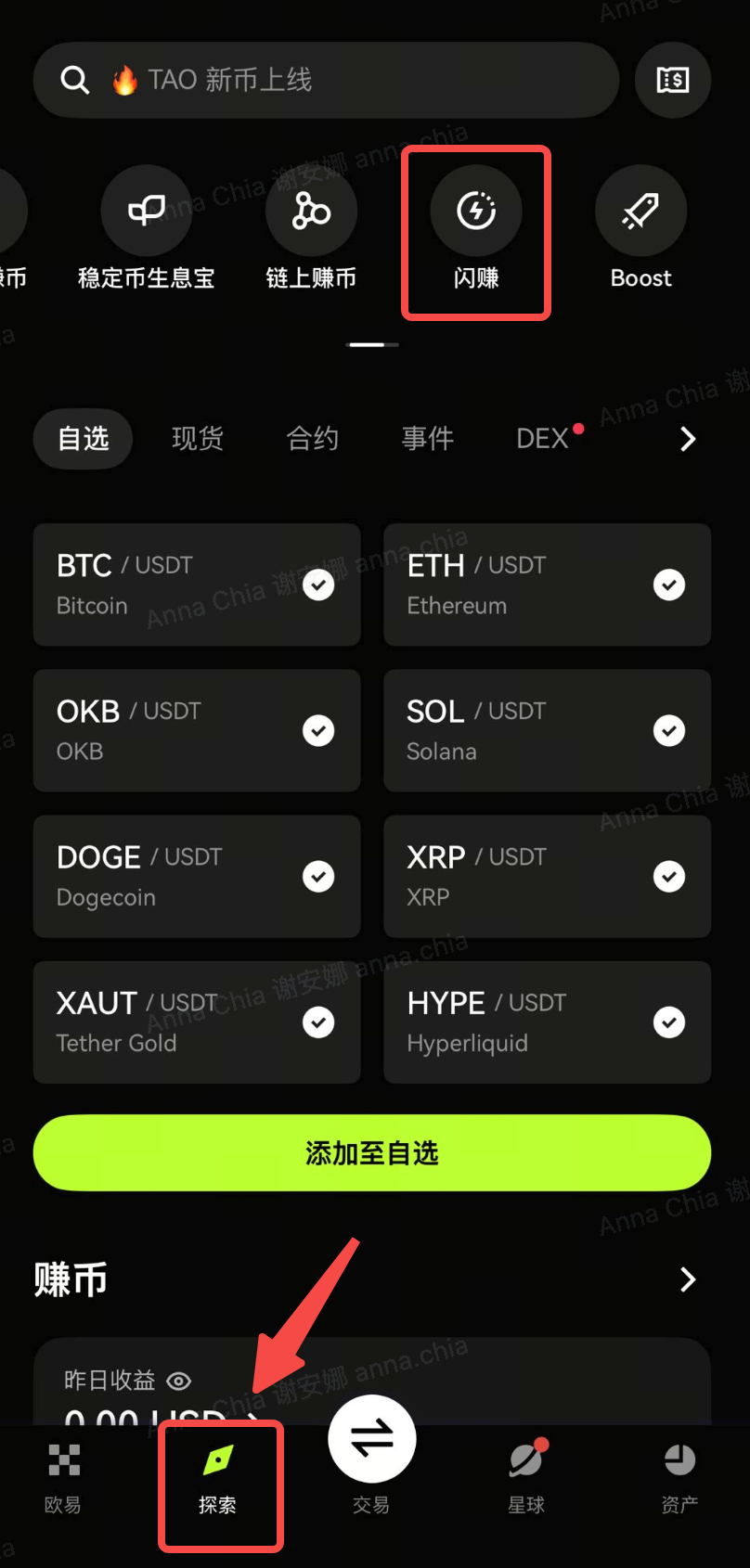
Task: Switch to the DEX tab
Action: coord(545,439)
